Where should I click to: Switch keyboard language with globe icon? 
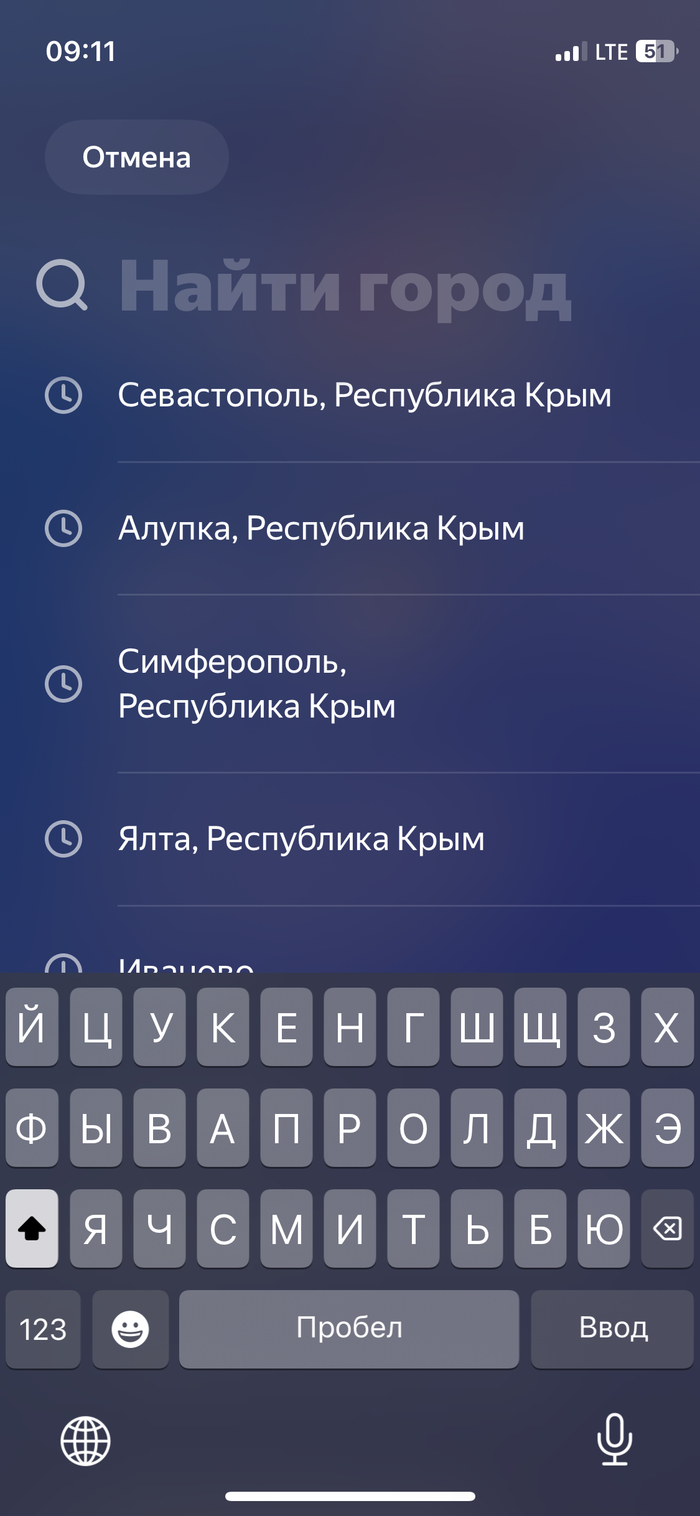tap(86, 1441)
